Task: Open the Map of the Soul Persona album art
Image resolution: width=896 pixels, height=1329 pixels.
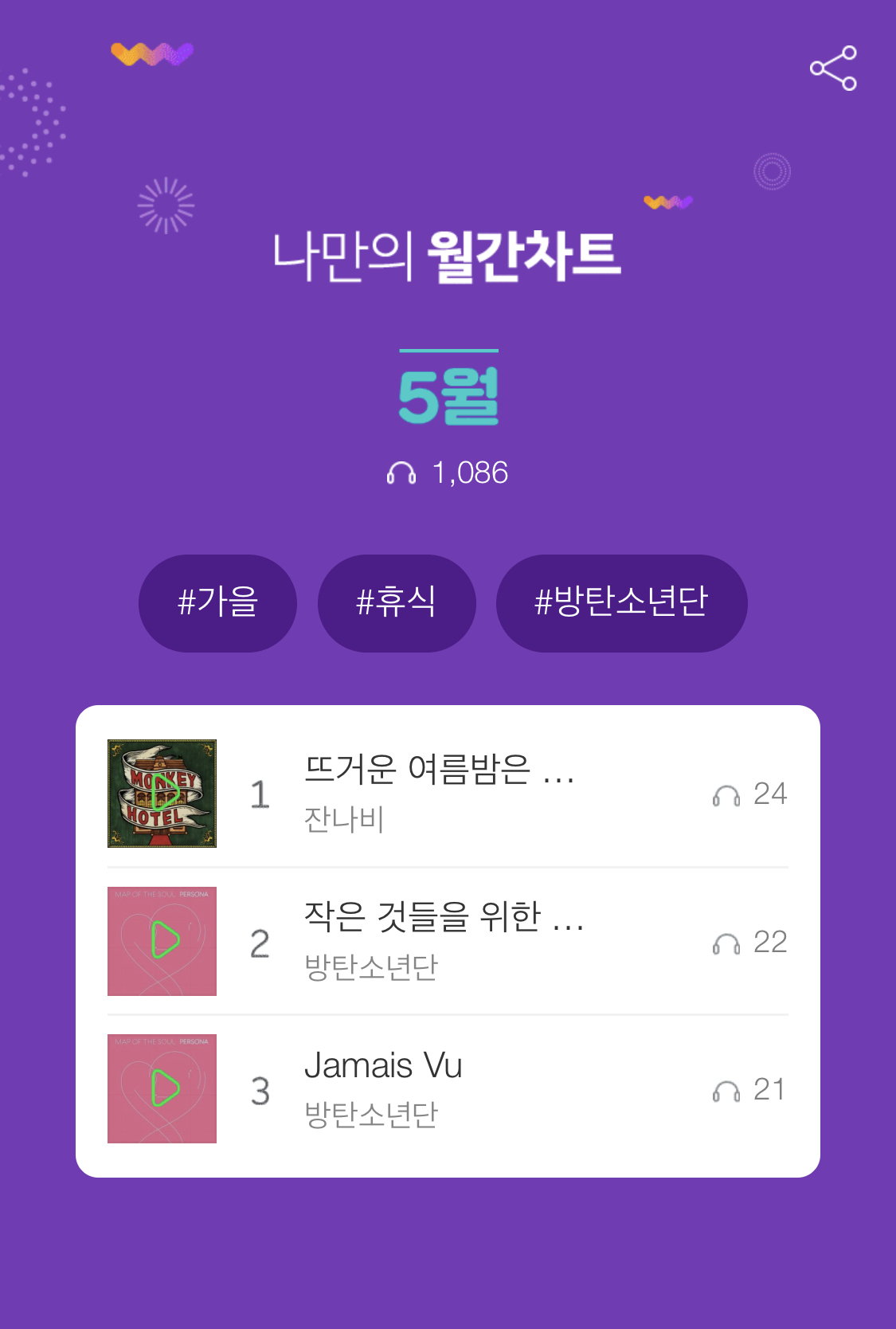Action: coord(162,941)
